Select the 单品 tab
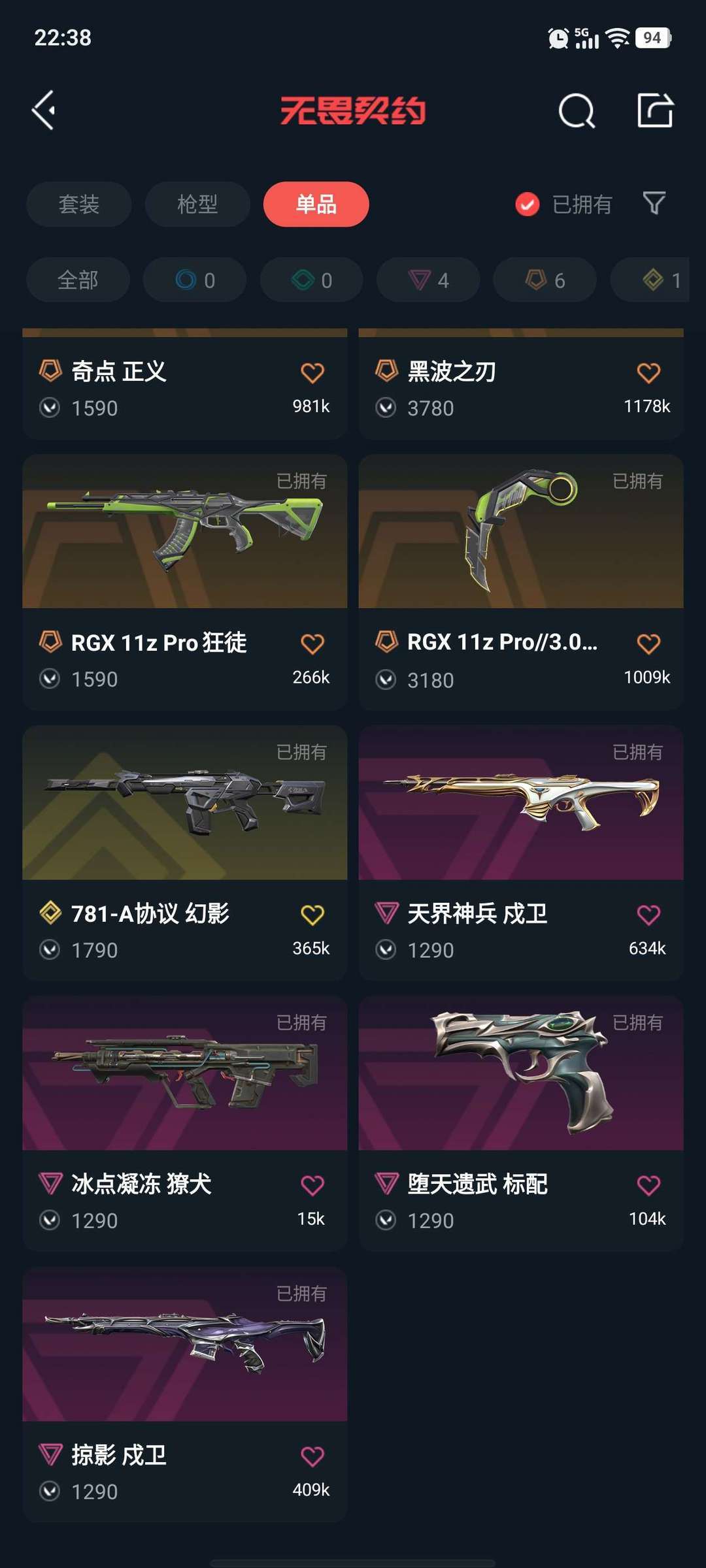Screen dimensions: 706x1568 click(x=316, y=204)
